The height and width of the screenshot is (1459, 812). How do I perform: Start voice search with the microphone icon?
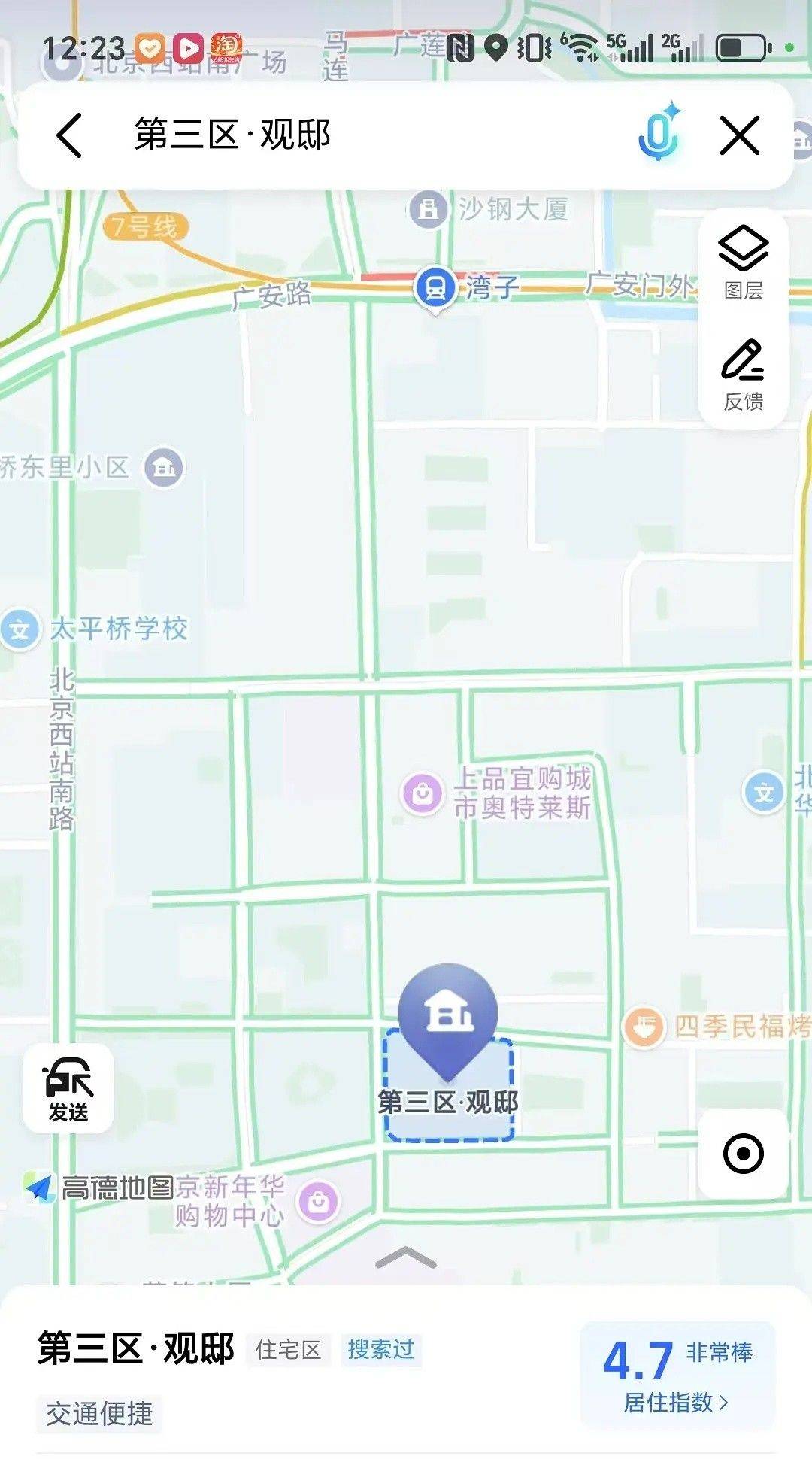[659, 133]
